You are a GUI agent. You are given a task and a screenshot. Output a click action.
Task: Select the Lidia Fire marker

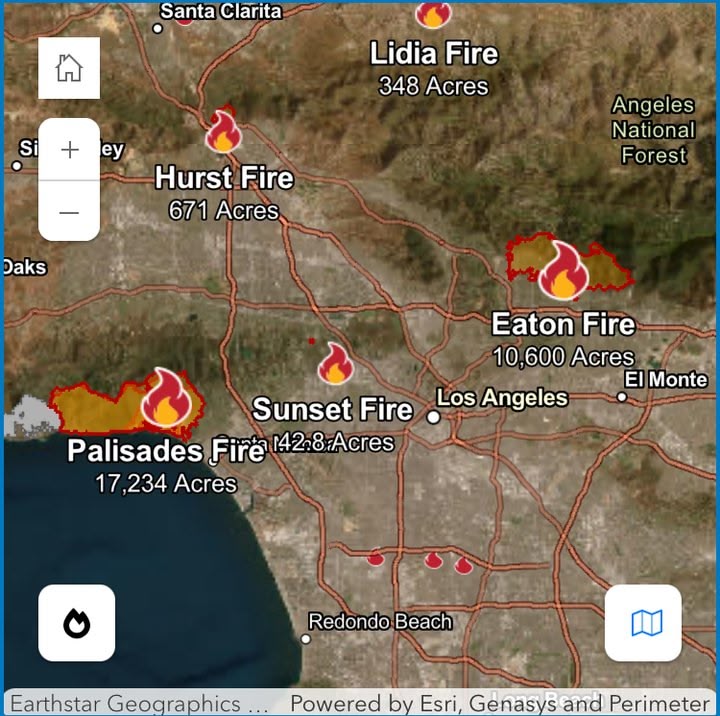433,13
